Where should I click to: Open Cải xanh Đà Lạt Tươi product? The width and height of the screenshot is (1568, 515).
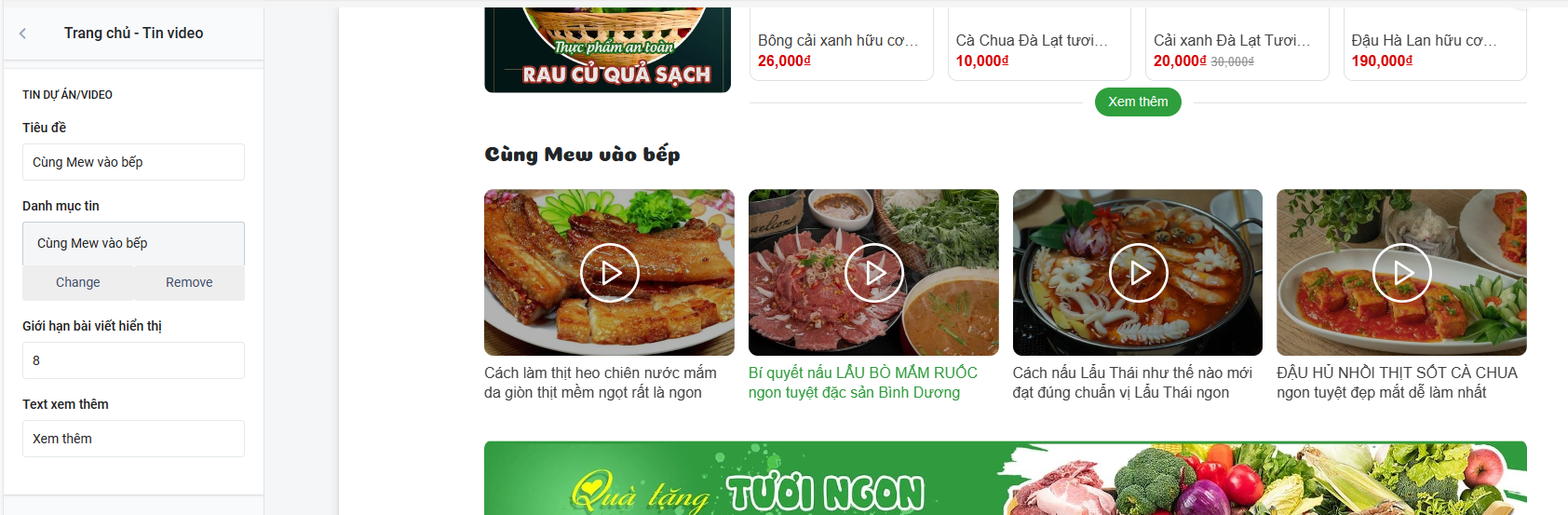1231,41
